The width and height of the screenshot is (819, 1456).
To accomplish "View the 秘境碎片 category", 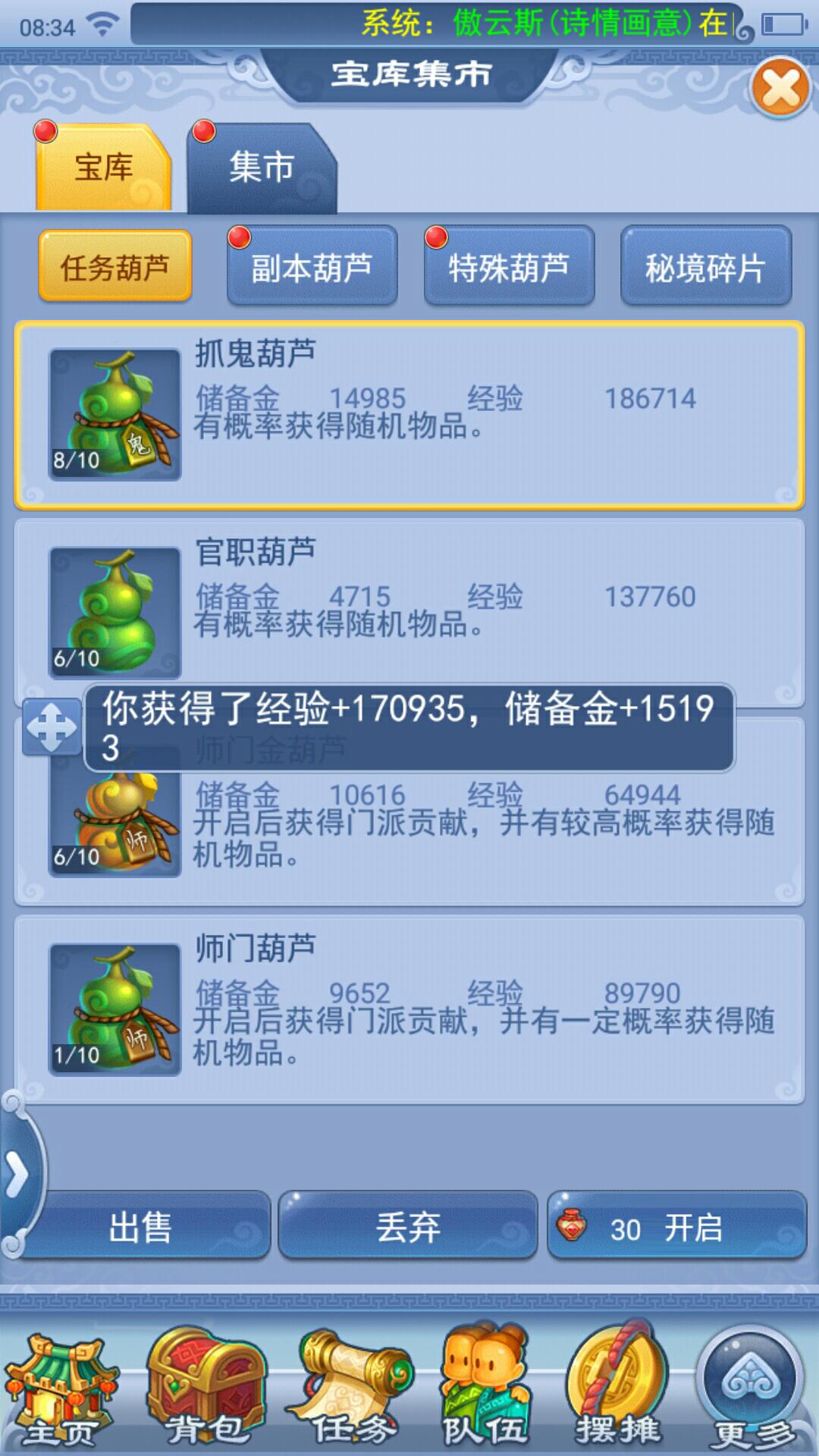I will 706,267.
